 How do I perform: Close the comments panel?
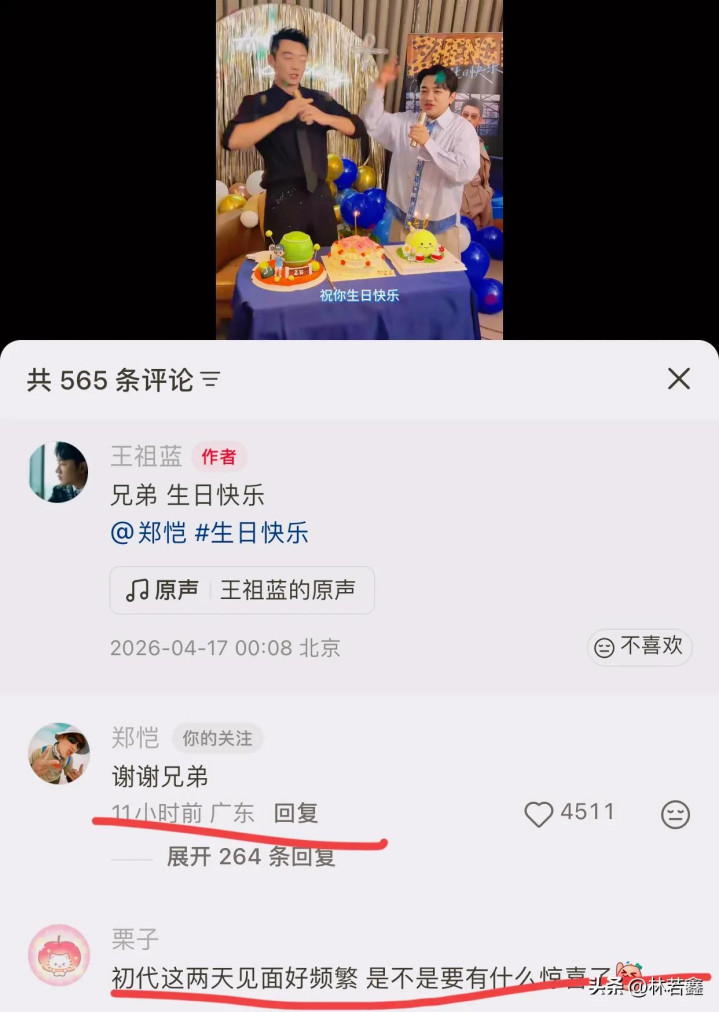(x=679, y=379)
